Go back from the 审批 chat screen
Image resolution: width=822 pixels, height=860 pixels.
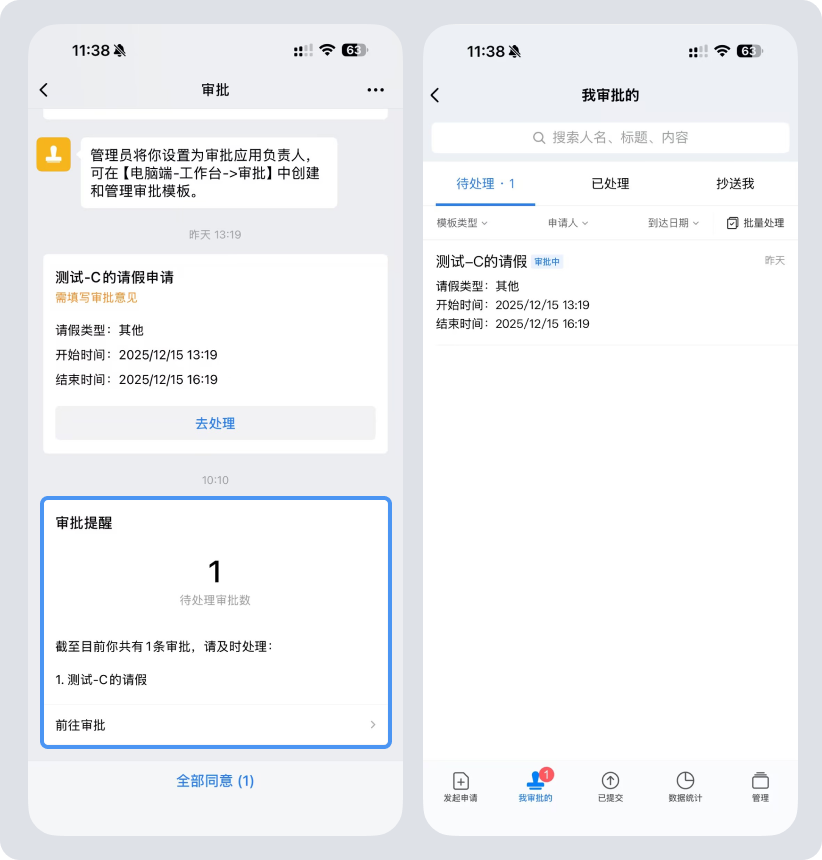tap(44, 90)
